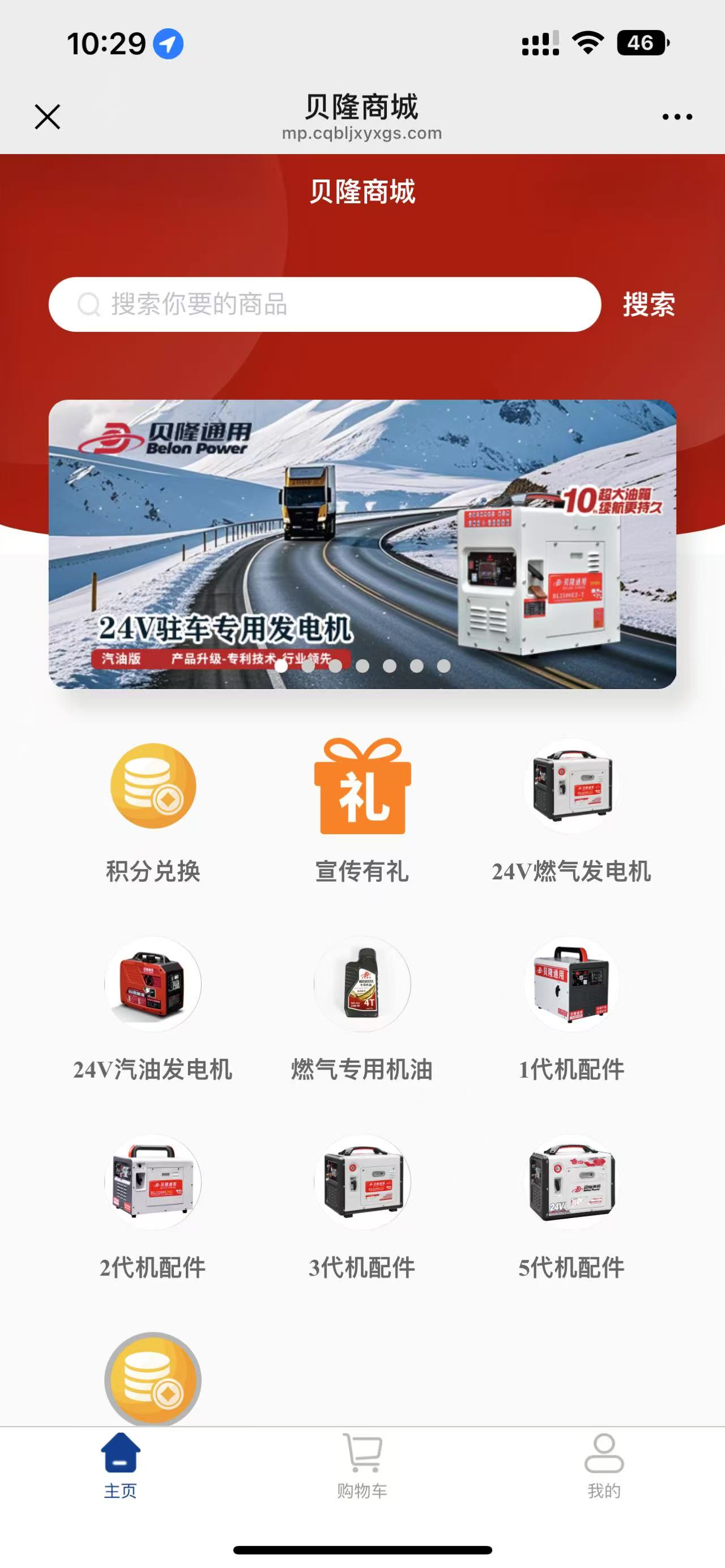Tap the 搜索你要的商品 search field
This screenshot has width=725, height=1568.
325,304
